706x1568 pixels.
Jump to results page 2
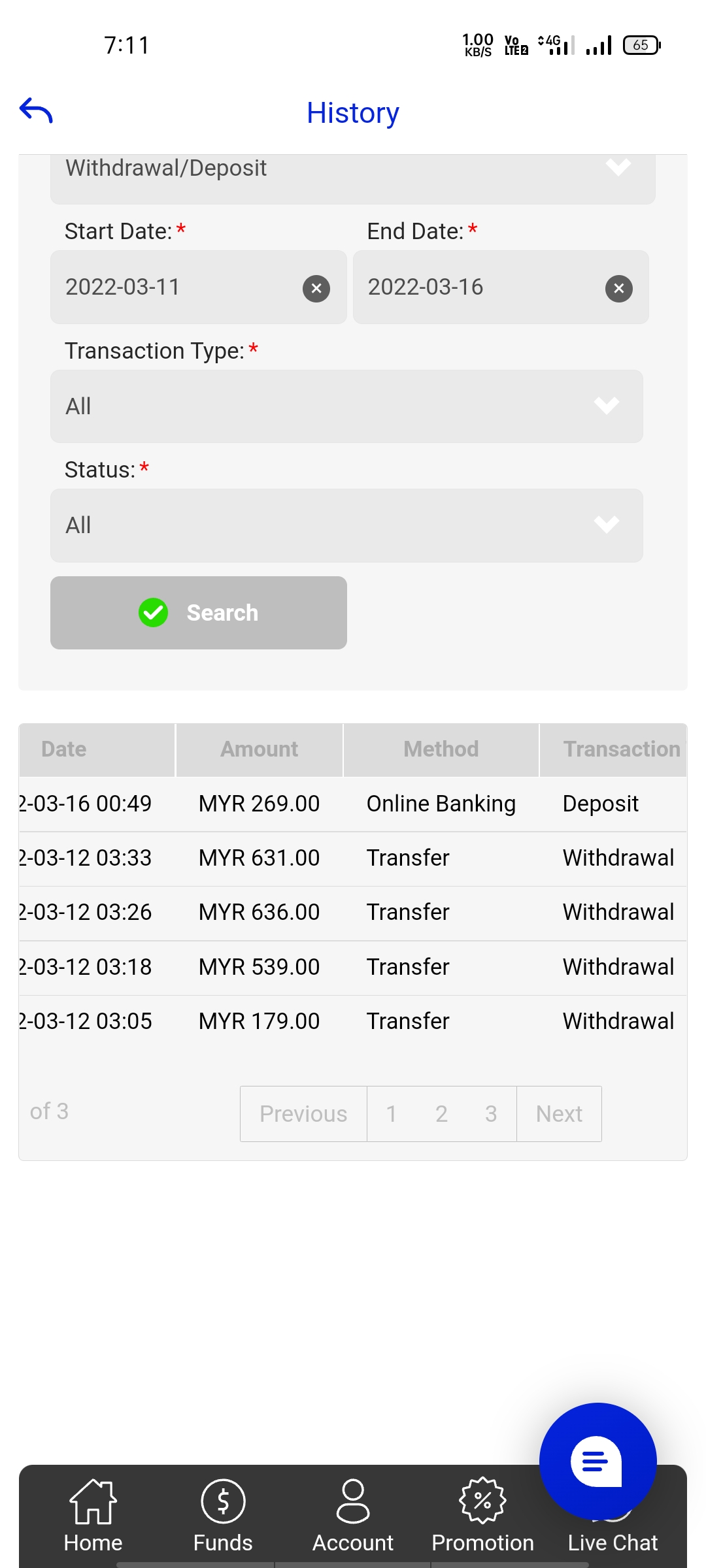(441, 1114)
